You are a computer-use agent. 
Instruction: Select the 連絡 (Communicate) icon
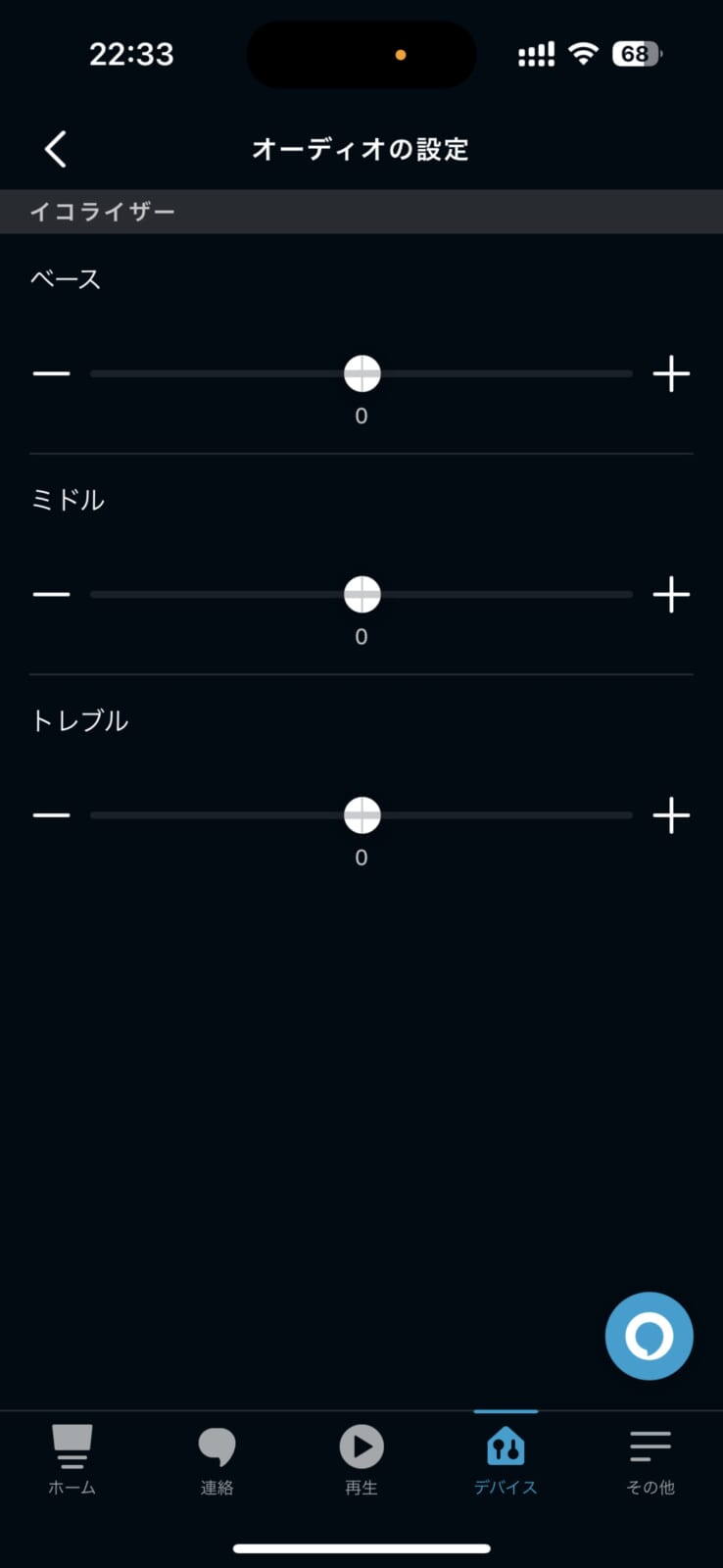click(x=217, y=1445)
